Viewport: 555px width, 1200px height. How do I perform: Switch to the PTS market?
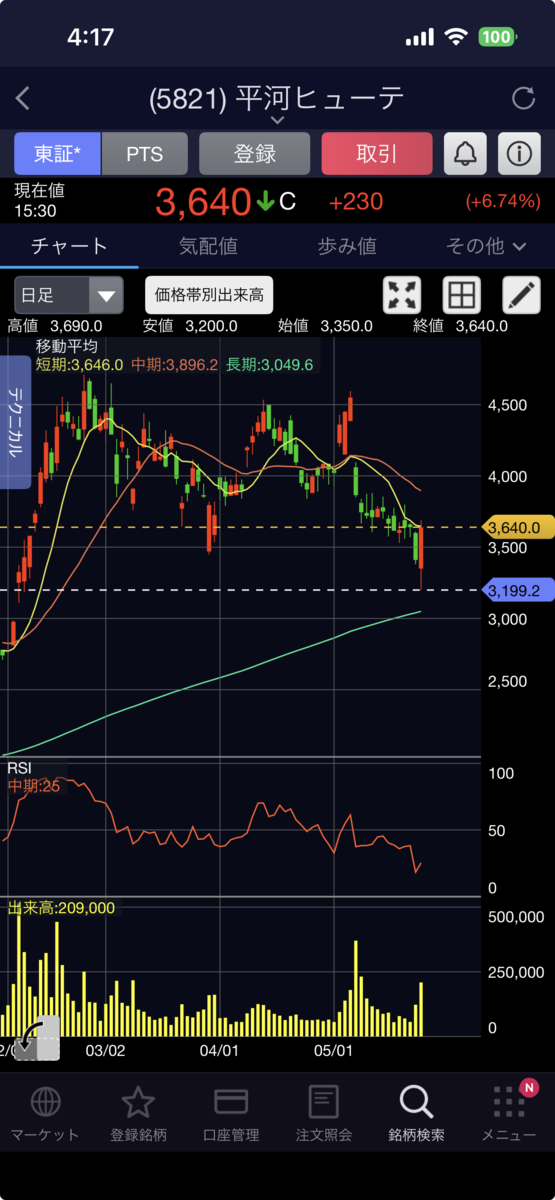[144, 154]
